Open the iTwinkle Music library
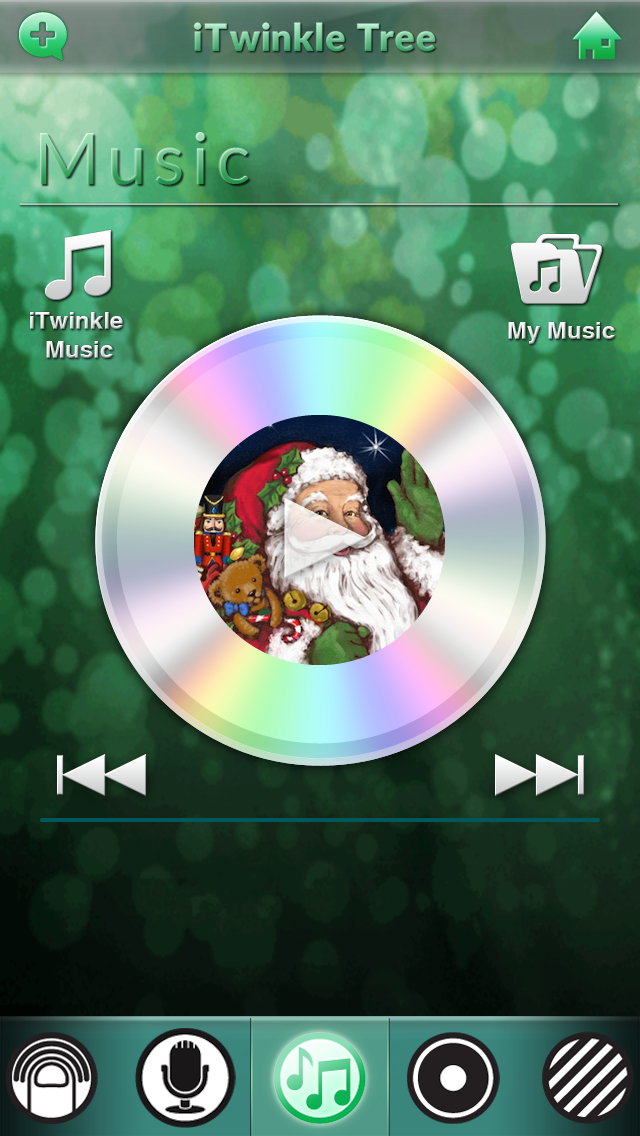 78,294
